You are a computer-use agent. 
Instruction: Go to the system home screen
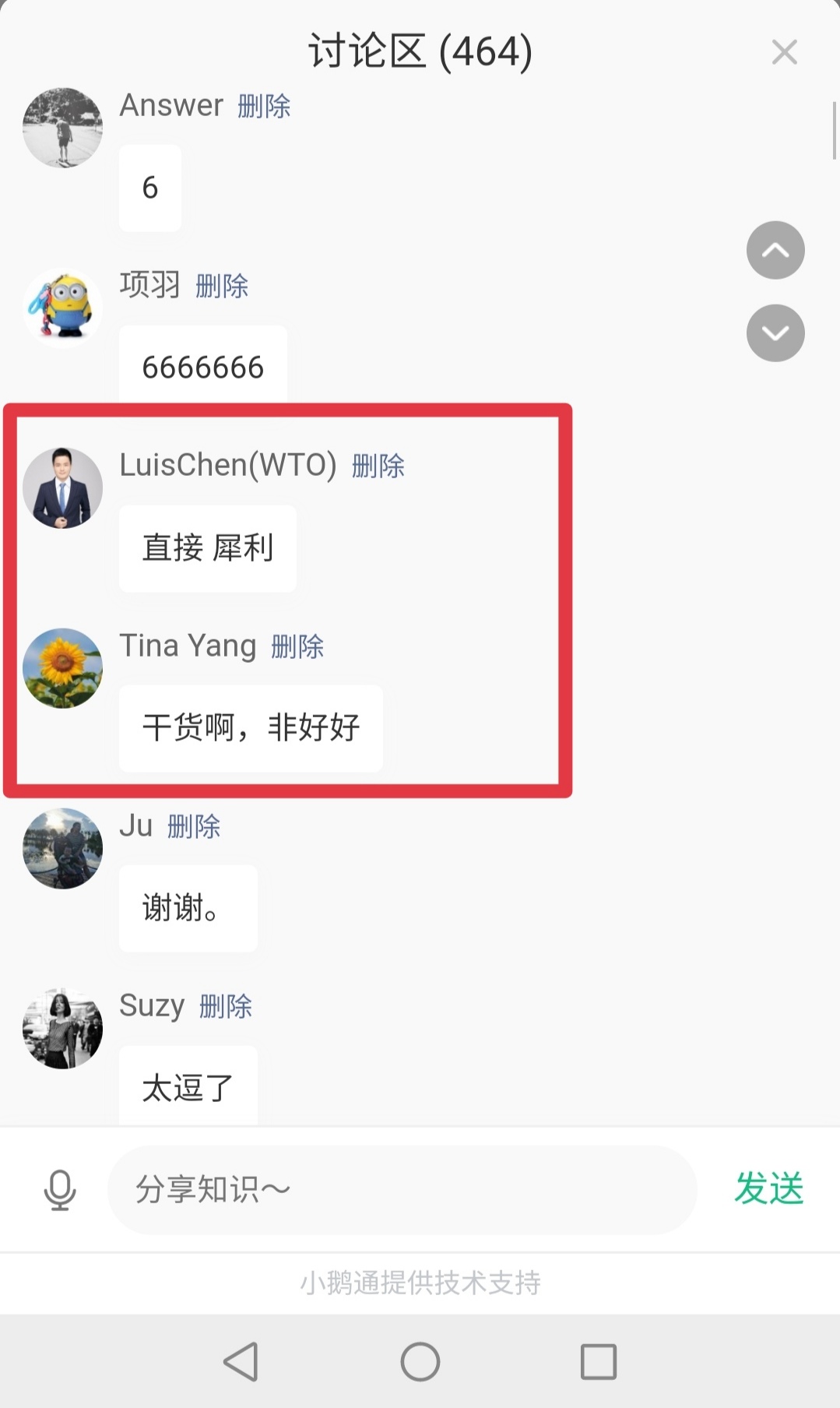[420, 1361]
